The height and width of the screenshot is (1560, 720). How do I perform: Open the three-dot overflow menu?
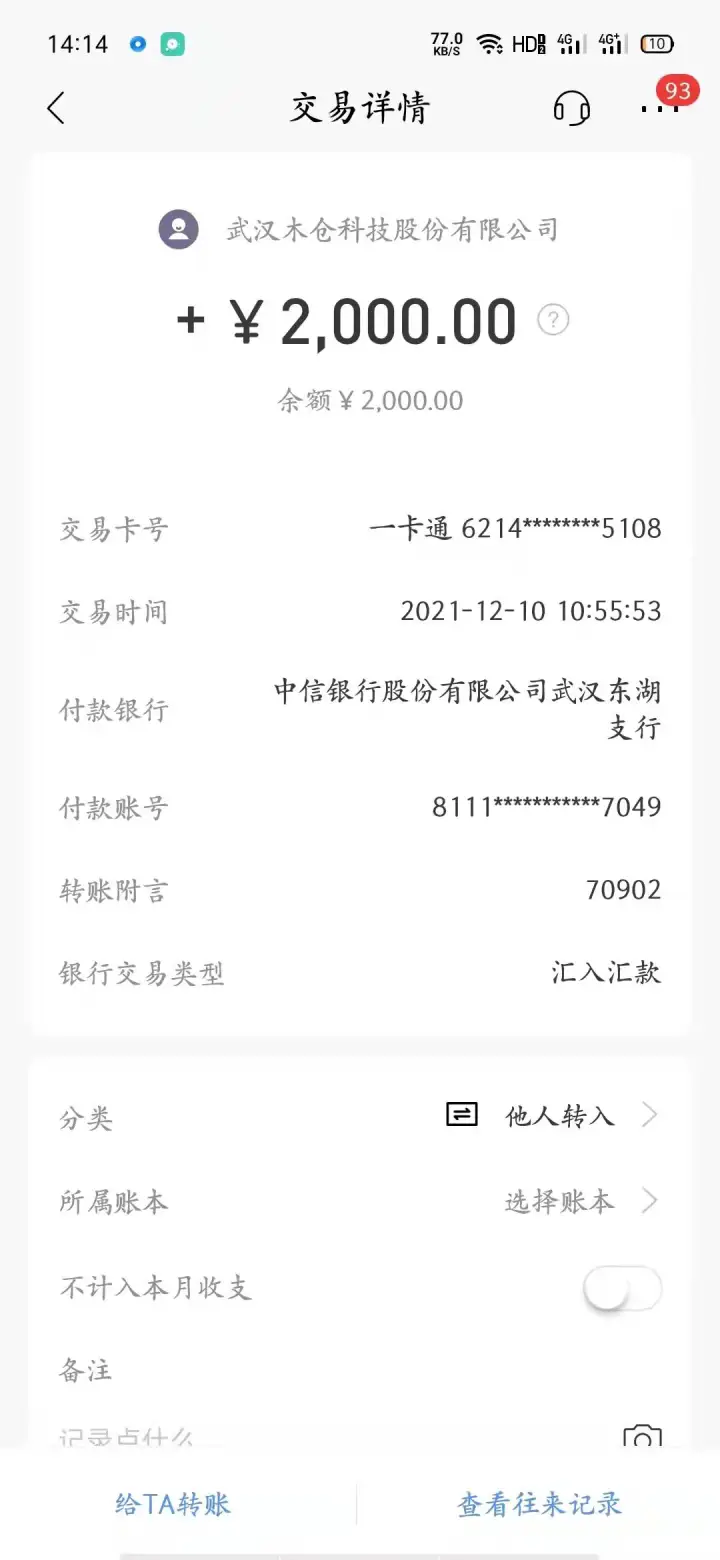click(661, 107)
